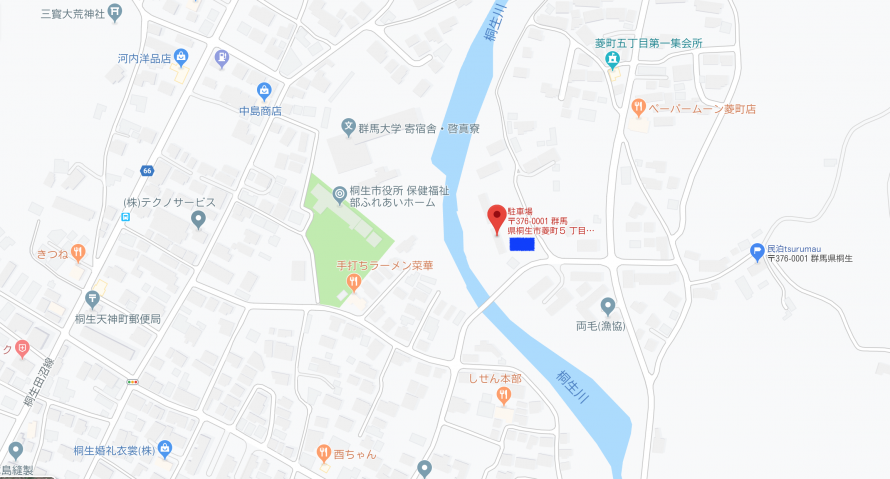Open the 手打ちラーメン菜華 restaurant marker
This screenshot has width=890, height=479.
pyautogui.click(x=353, y=283)
